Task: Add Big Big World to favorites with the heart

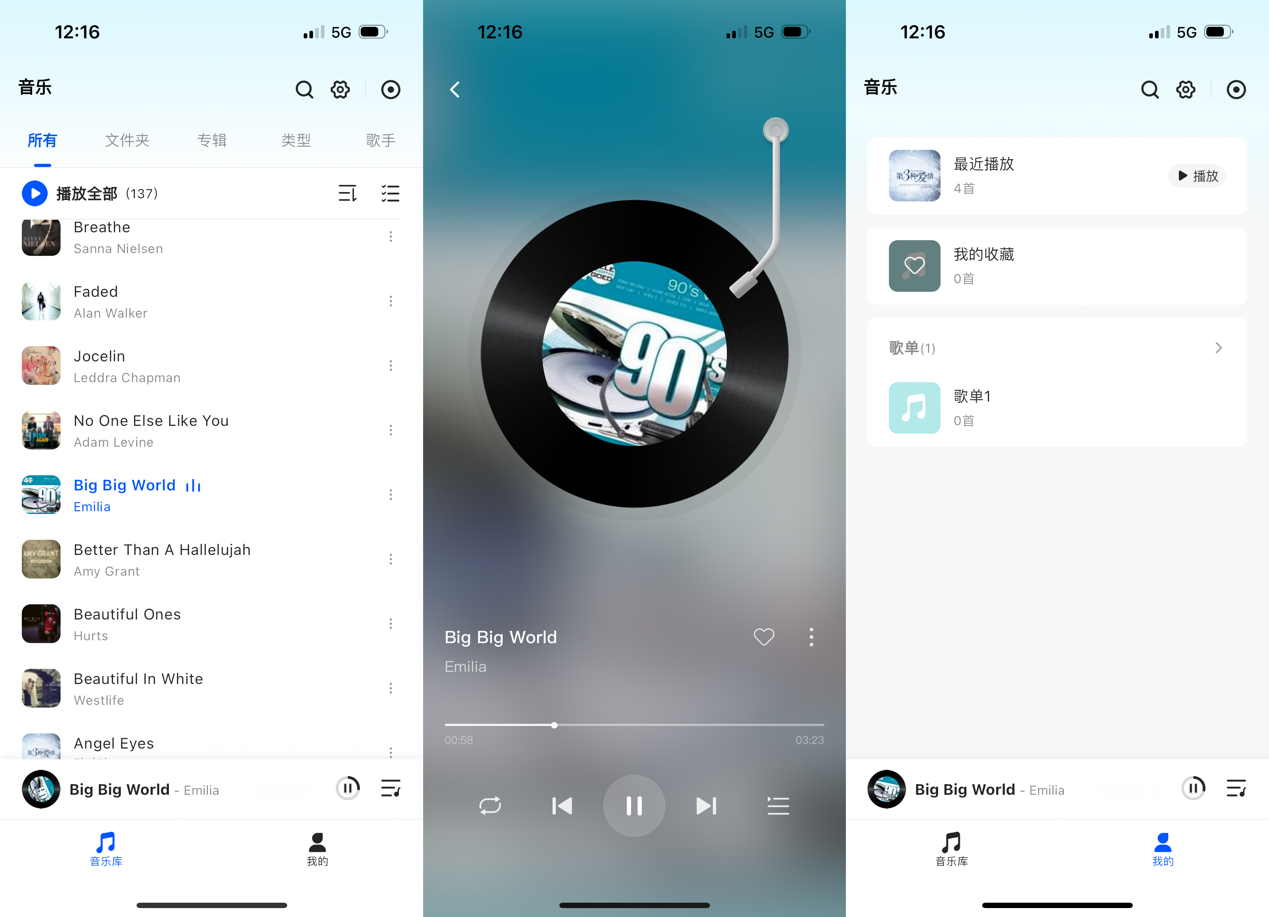Action: [764, 637]
